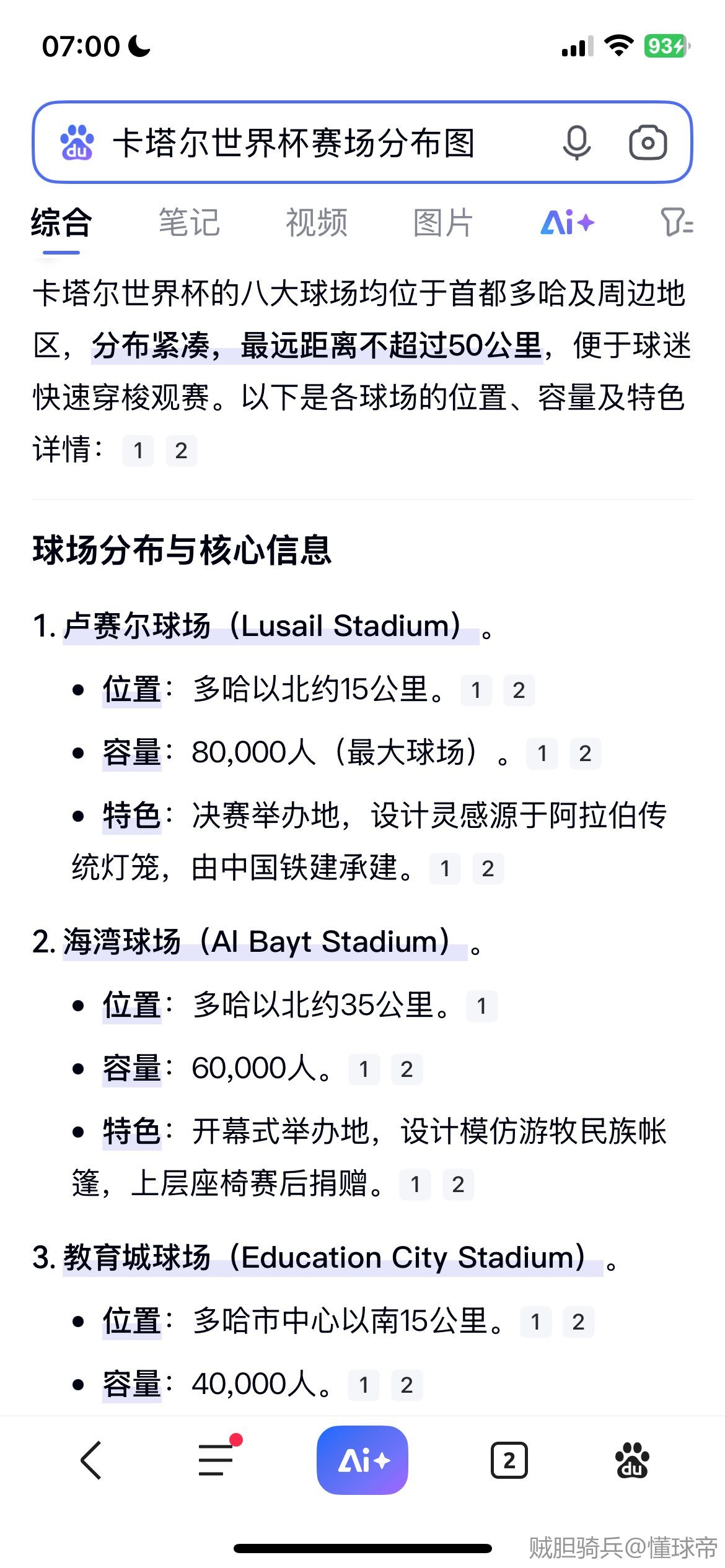The width and height of the screenshot is (725, 1568).
Task: Switch to the 图片 tab
Action: (444, 223)
